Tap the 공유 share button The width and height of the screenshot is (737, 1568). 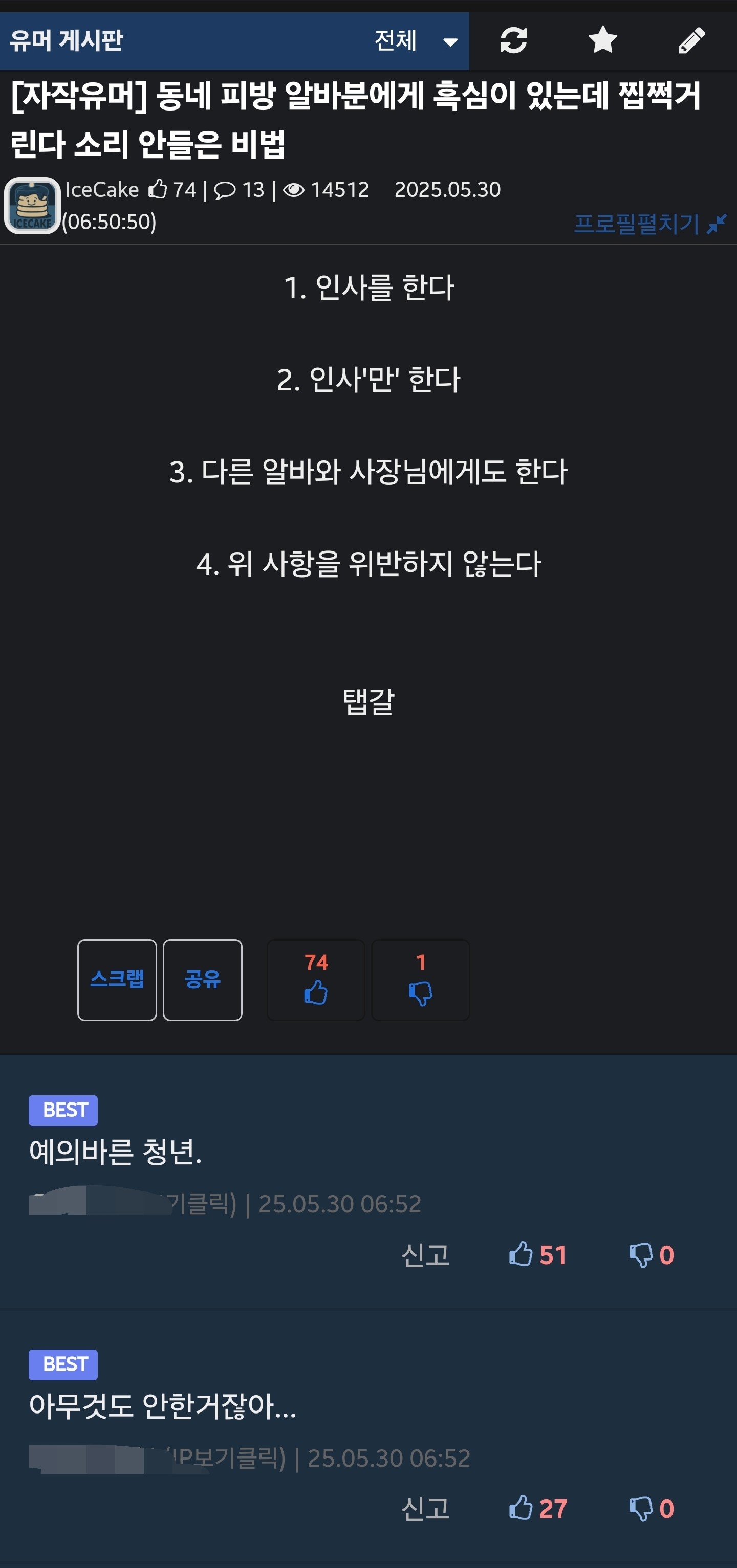202,979
